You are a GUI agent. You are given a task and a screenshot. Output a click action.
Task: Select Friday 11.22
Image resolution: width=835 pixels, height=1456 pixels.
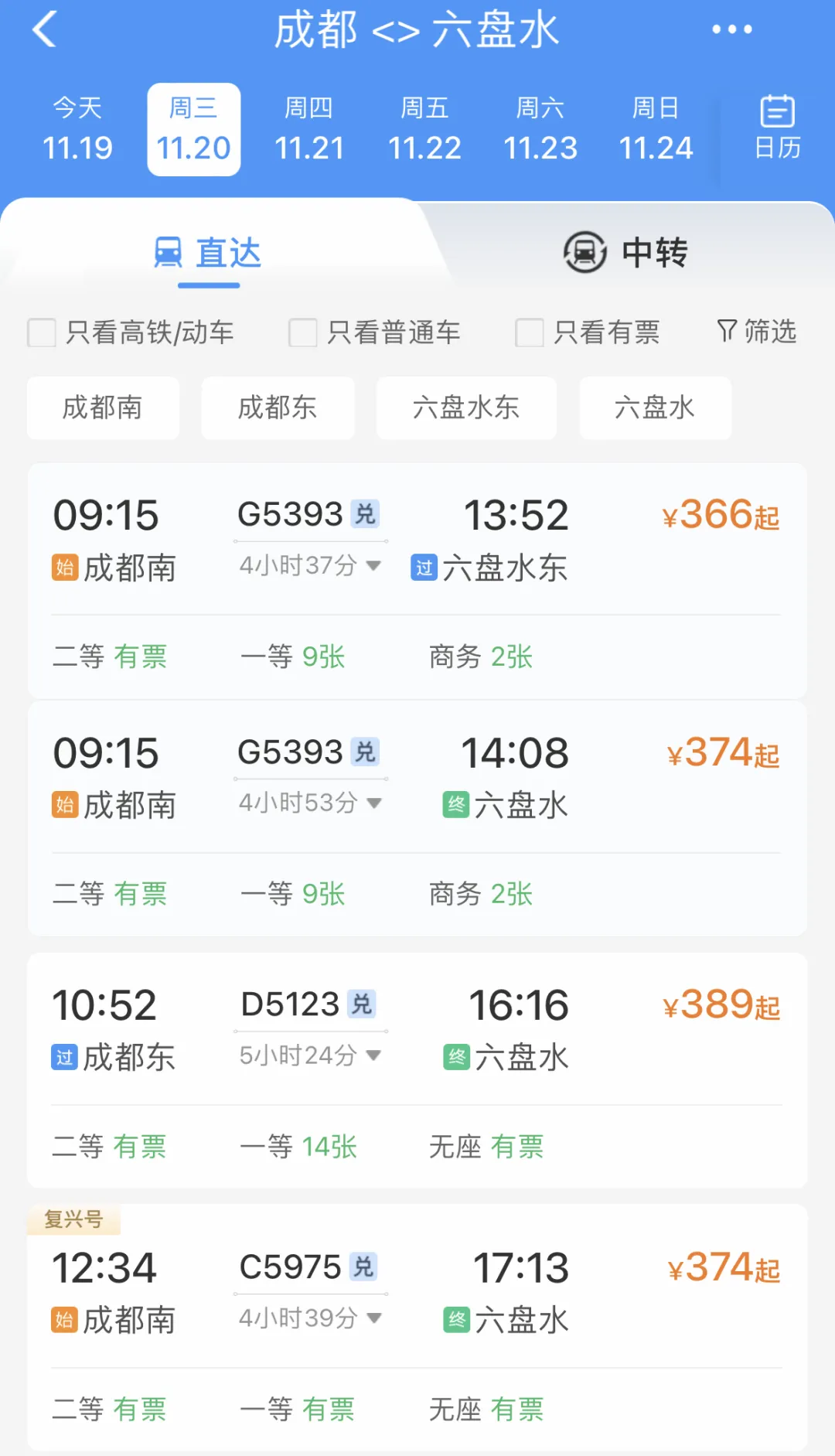pyautogui.click(x=424, y=129)
